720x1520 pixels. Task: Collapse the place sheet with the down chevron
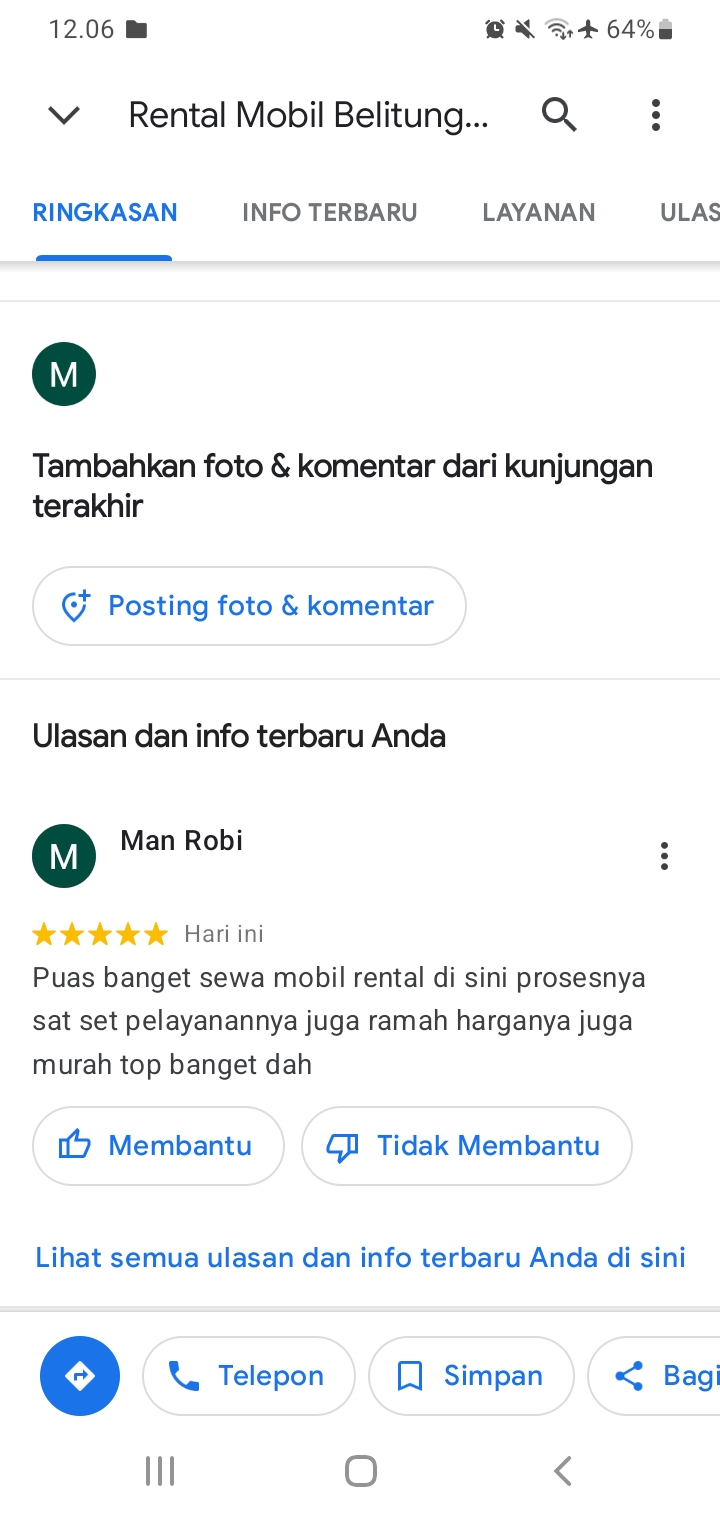[64, 116]
